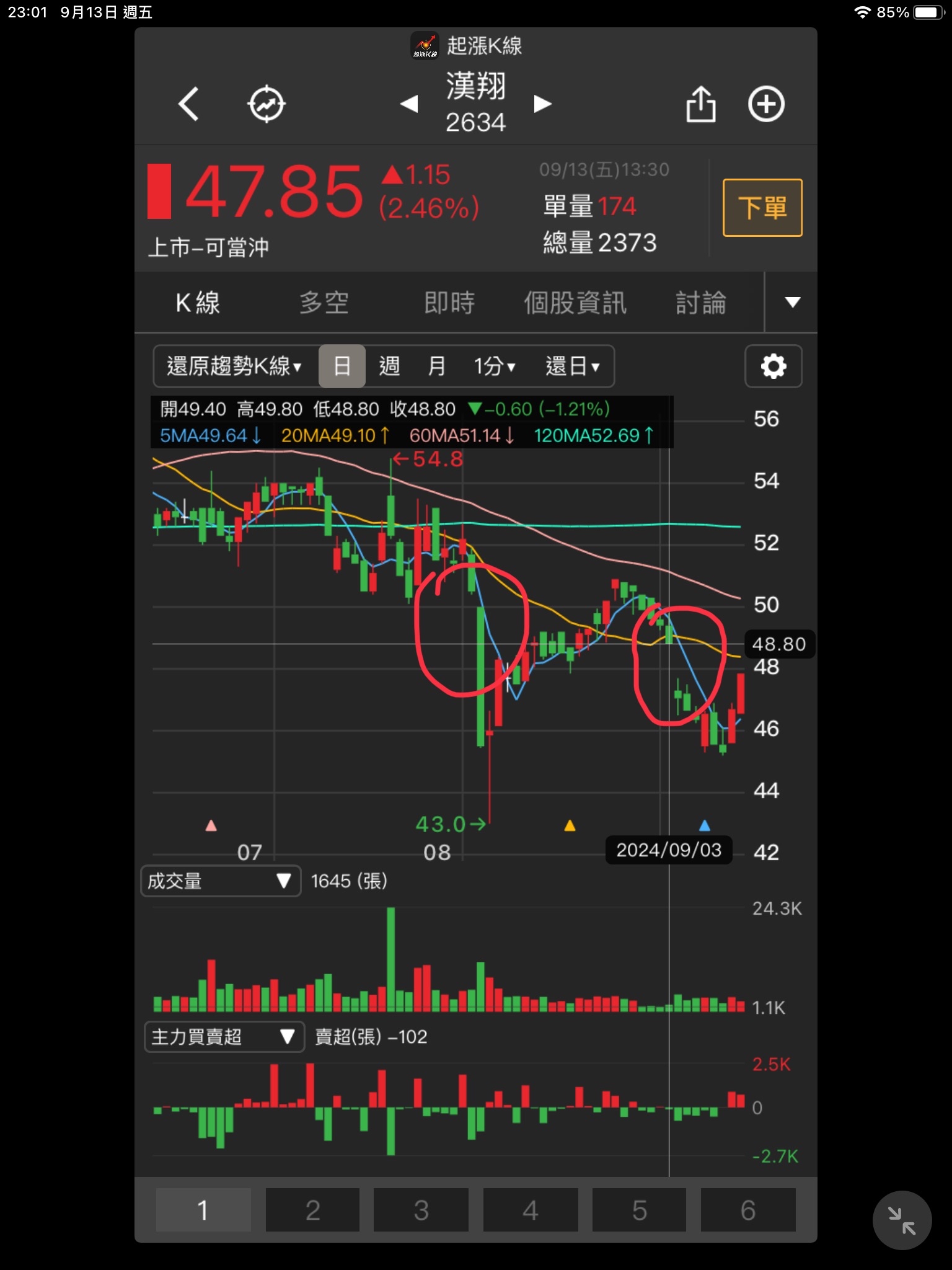Viewport: 952px width, 1270px height.
Task: Select the 月 monthly interval
Action: tap(436, 366)
